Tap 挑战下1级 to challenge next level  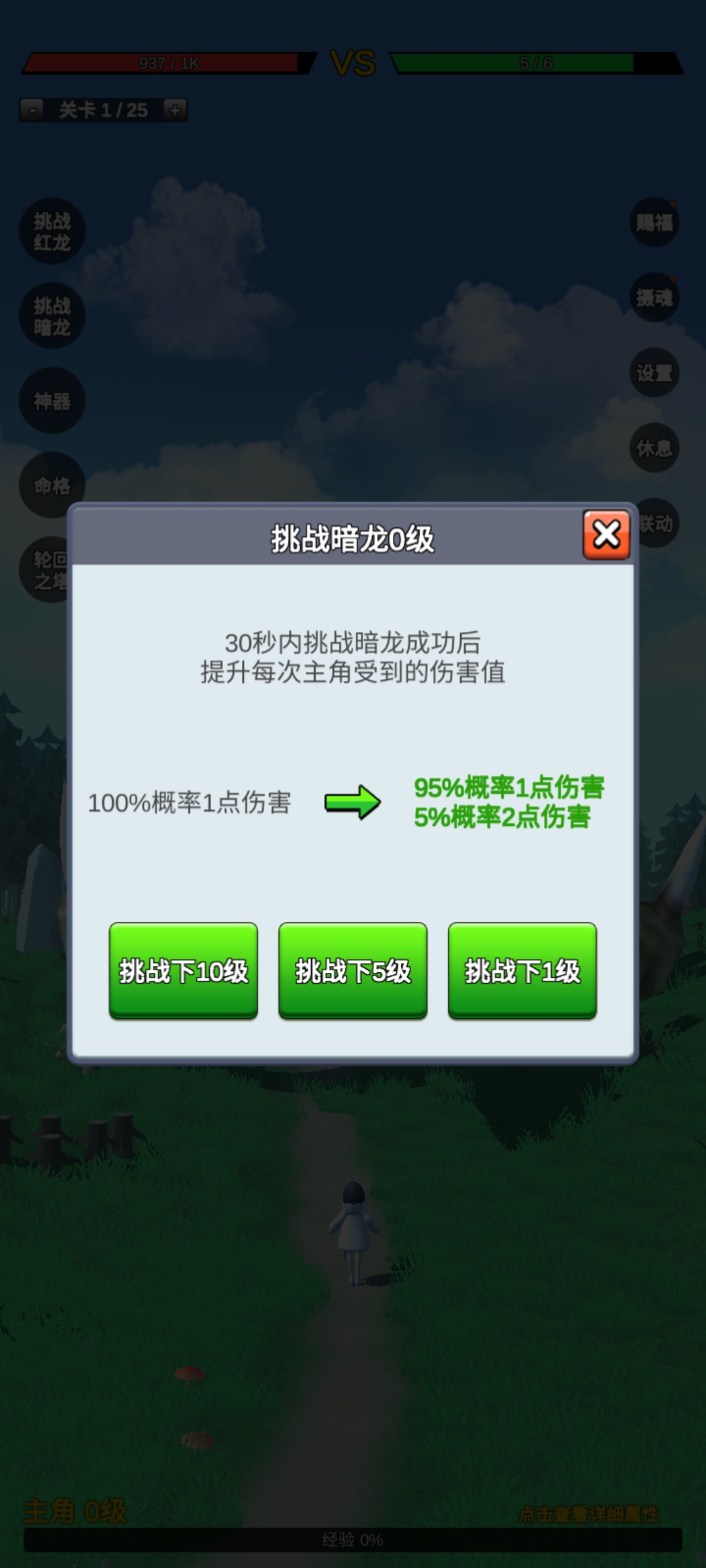click(x=522, y=970)
